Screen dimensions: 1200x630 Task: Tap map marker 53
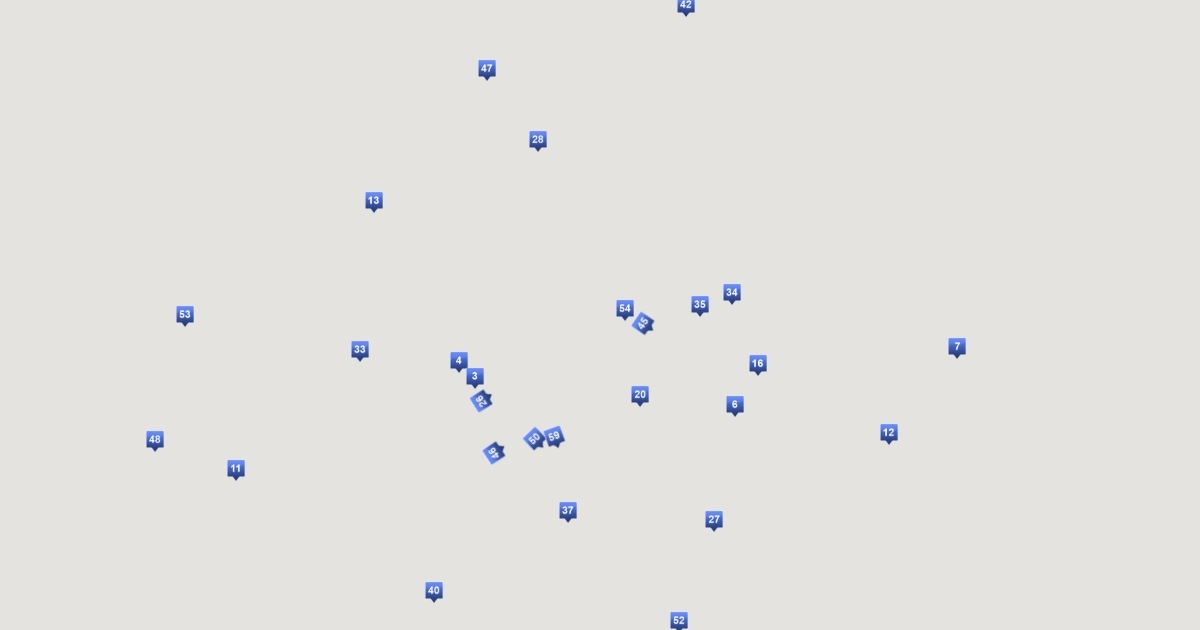(185, 315)
